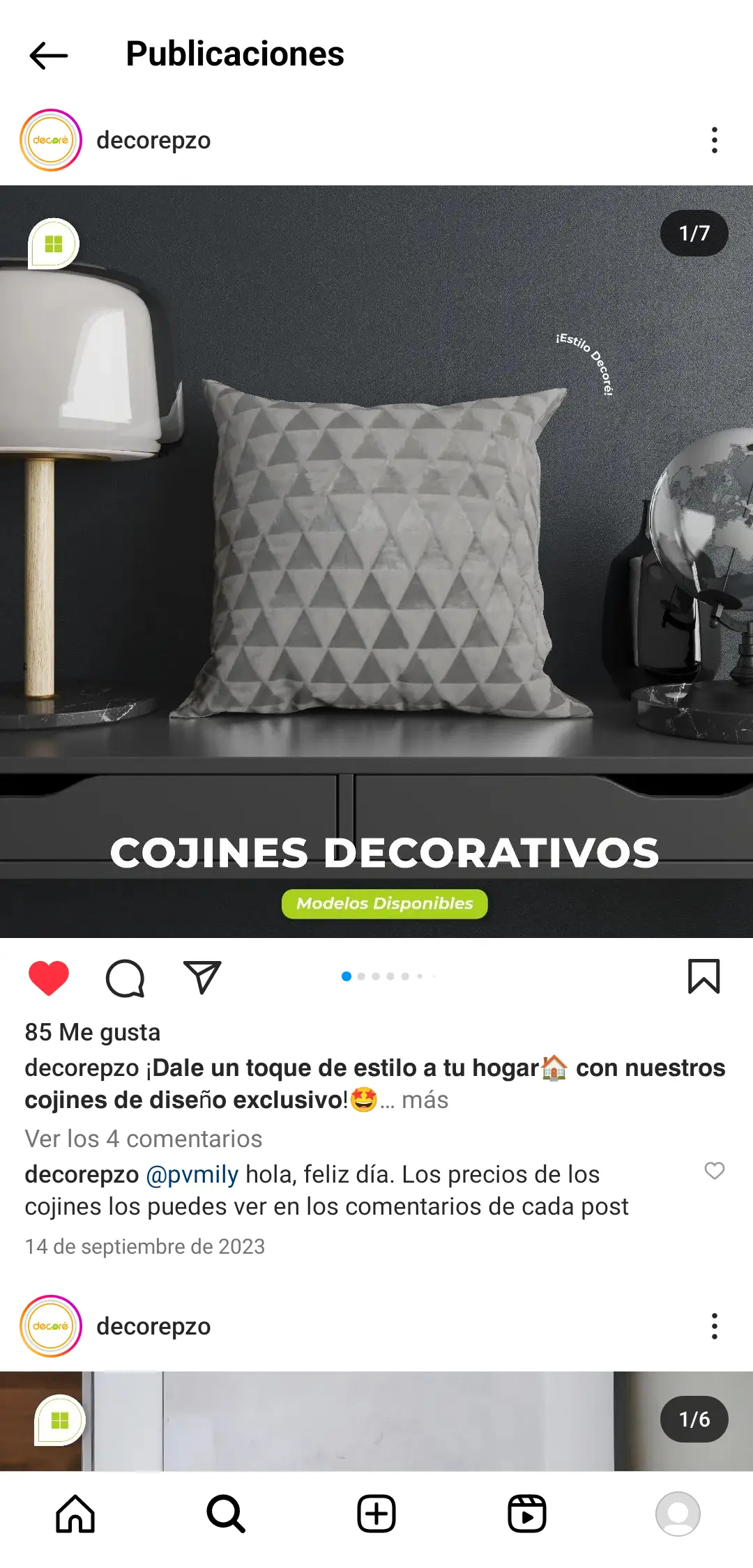Open the @pvmily mention
The height and width of the screenshot is (1568, 753).
[x=192, y=1174]
